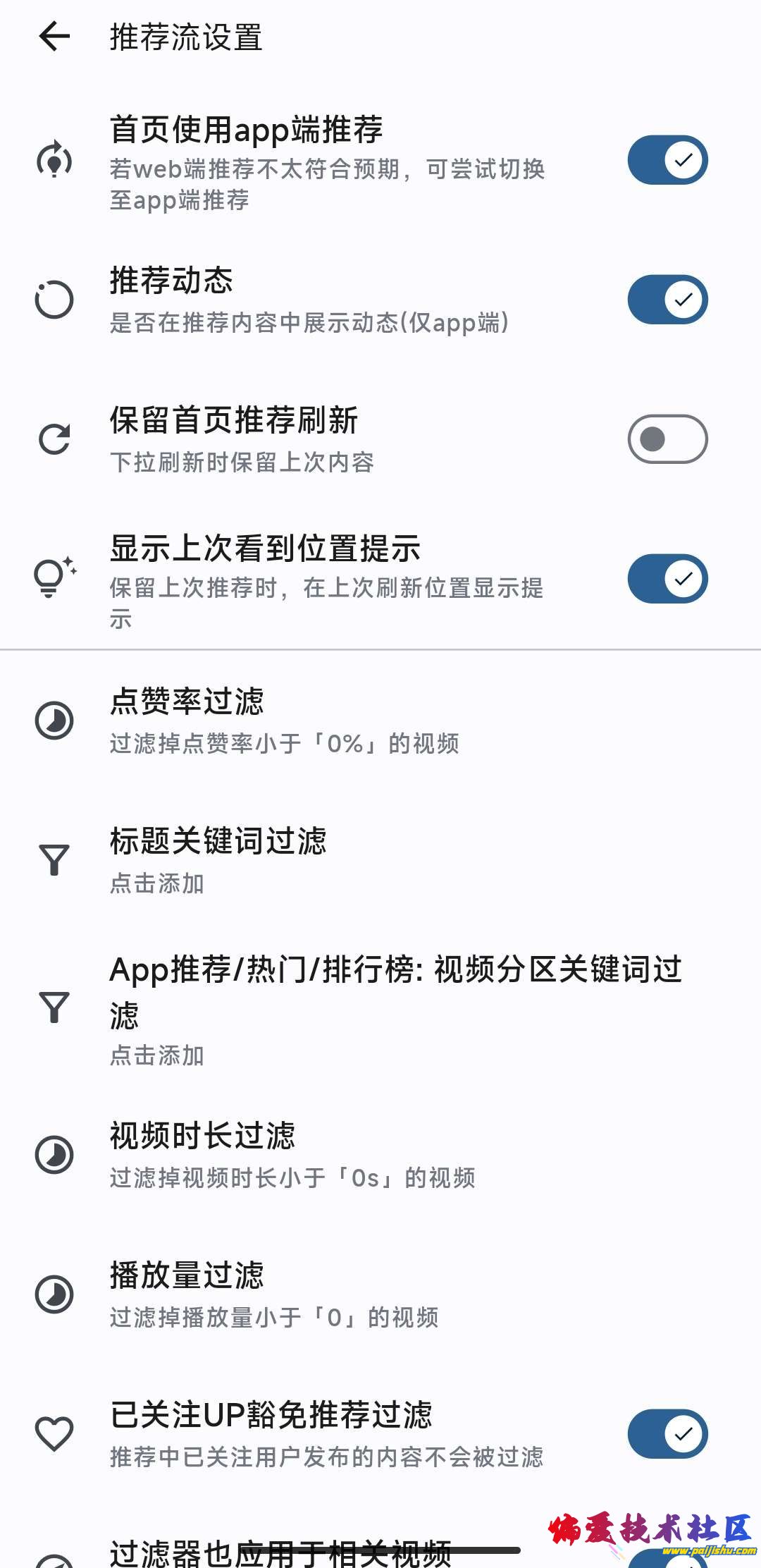
Task: Click the back arrow to leave 推荐流设置
Action: 54,37
